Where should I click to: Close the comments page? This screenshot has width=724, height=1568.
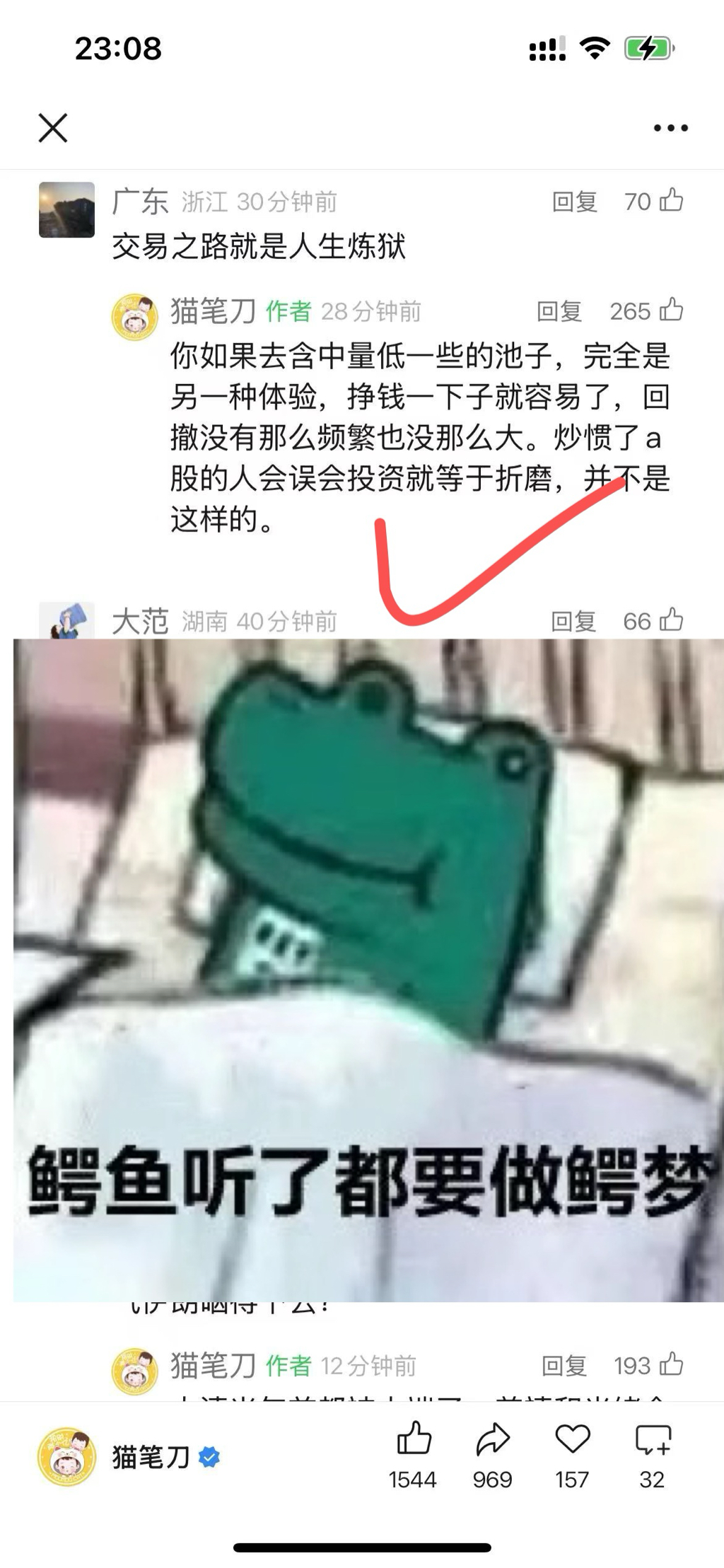pos(53,128)
